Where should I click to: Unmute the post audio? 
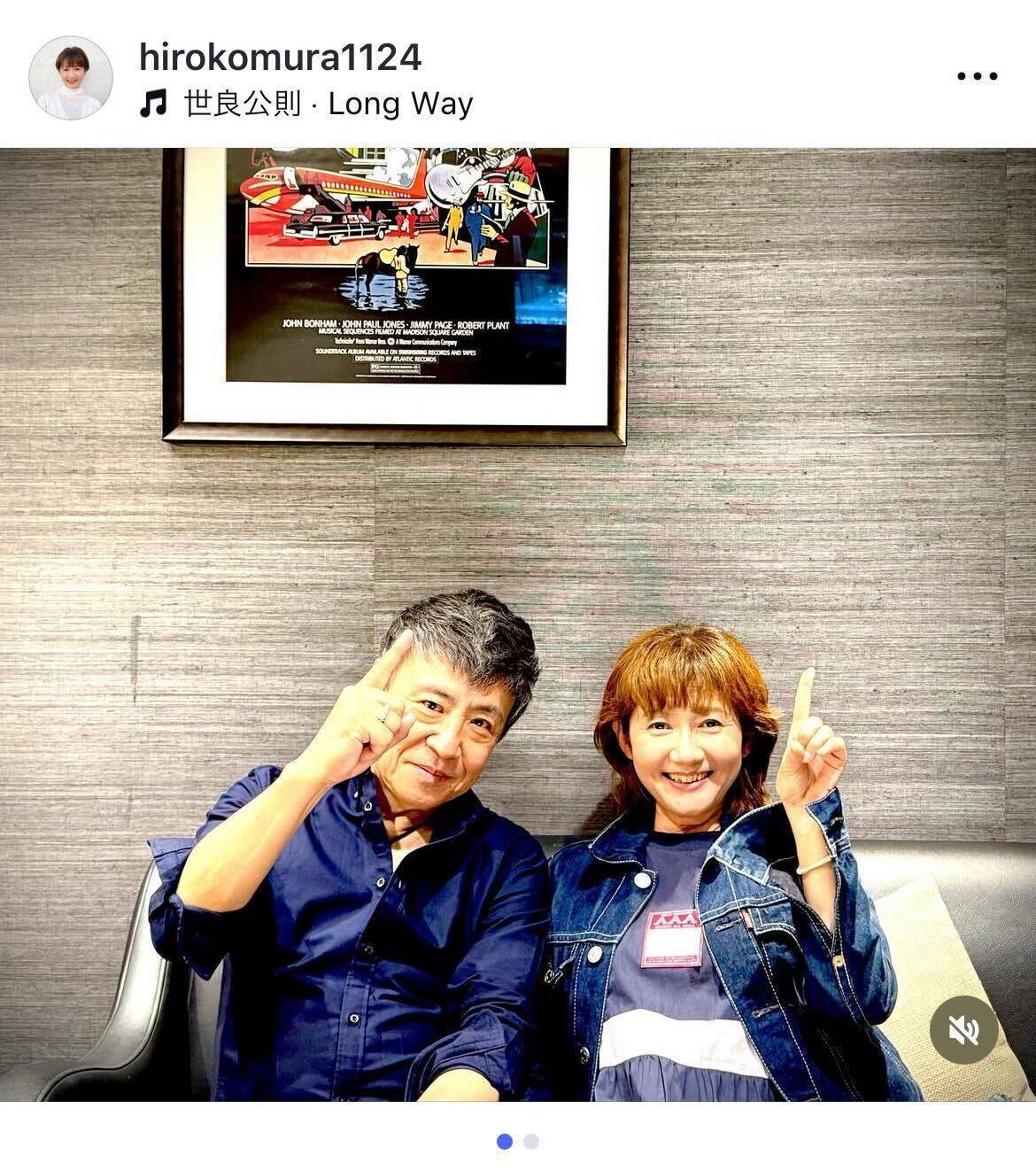[964, 1030]
